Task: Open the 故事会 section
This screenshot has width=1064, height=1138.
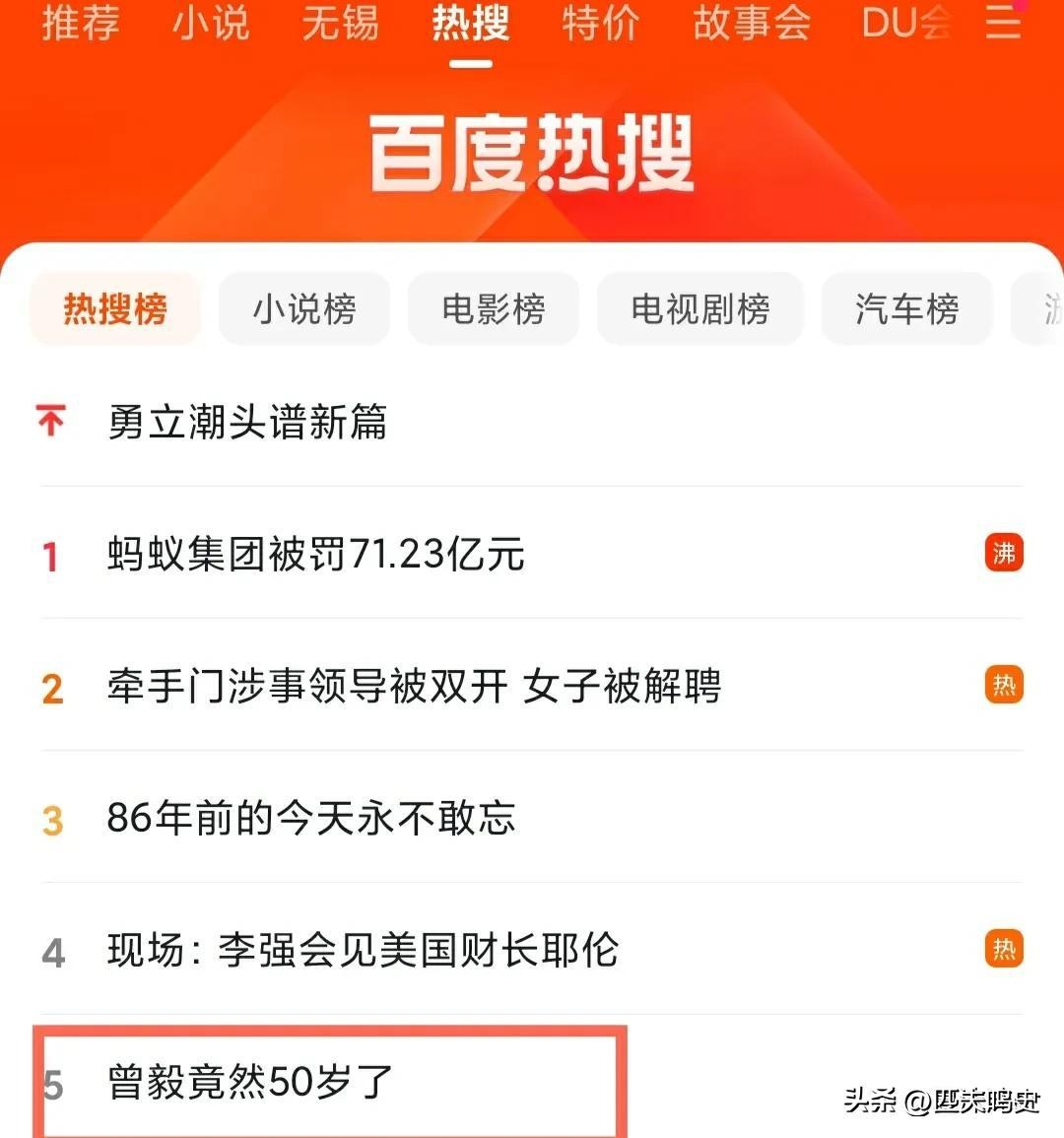Action: (752, 25)
